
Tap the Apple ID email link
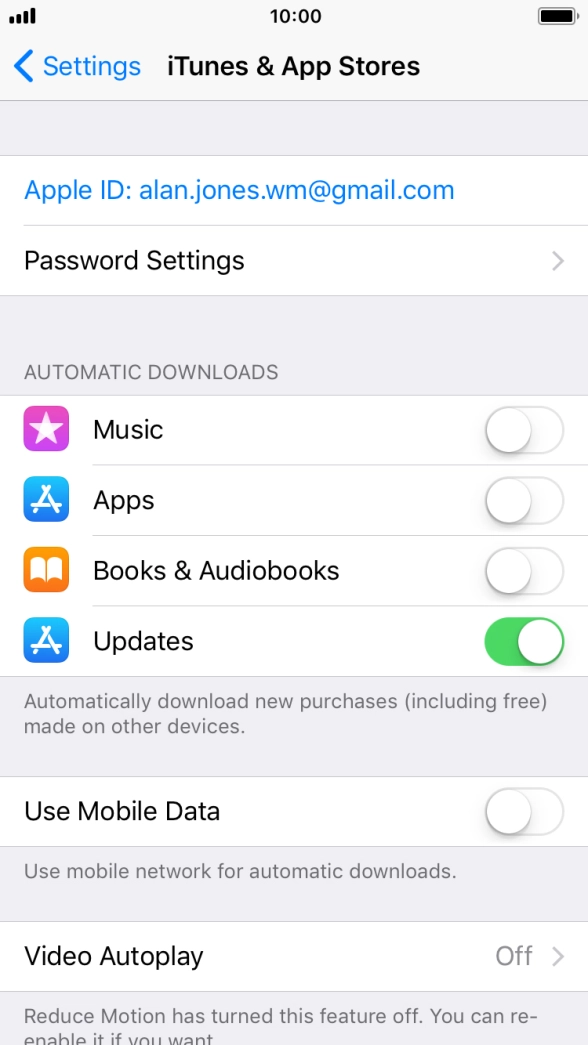pyautogui.click(x=239, y=191)
